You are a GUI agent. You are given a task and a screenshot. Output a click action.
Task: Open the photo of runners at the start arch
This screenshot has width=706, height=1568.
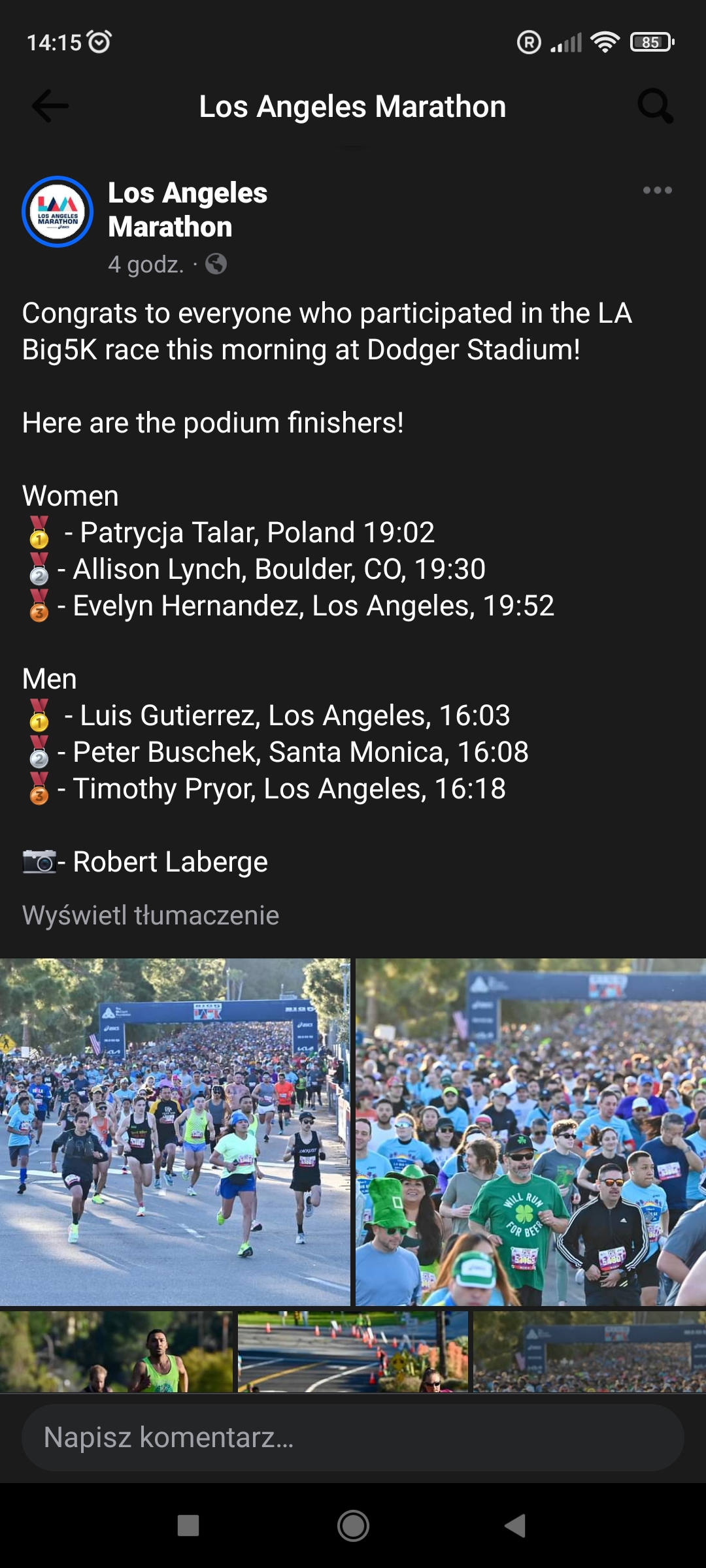175,1132
